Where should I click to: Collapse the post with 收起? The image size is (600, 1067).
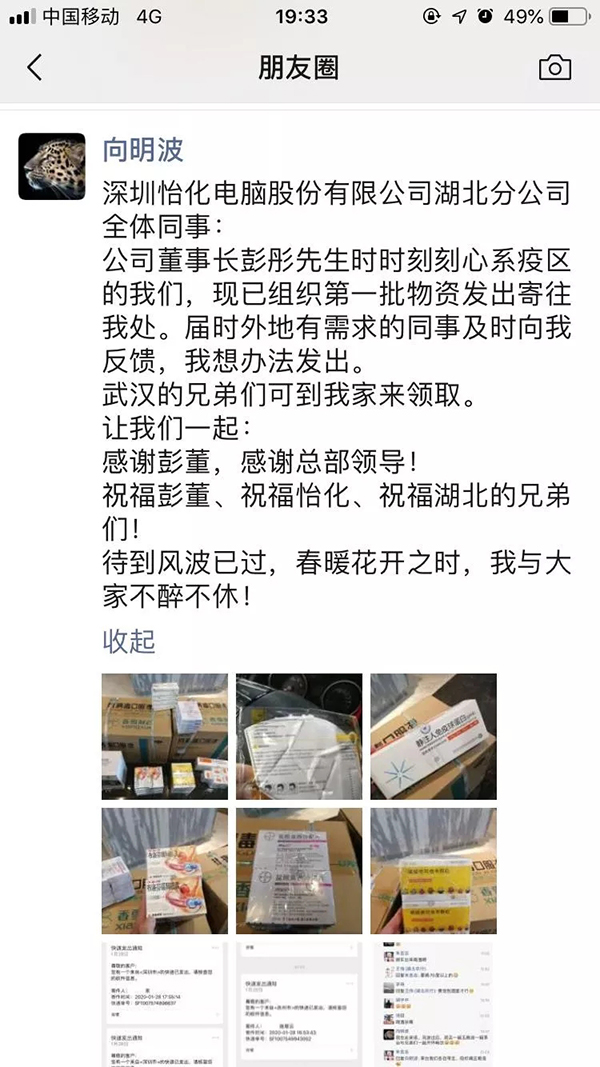coord(129,640)
